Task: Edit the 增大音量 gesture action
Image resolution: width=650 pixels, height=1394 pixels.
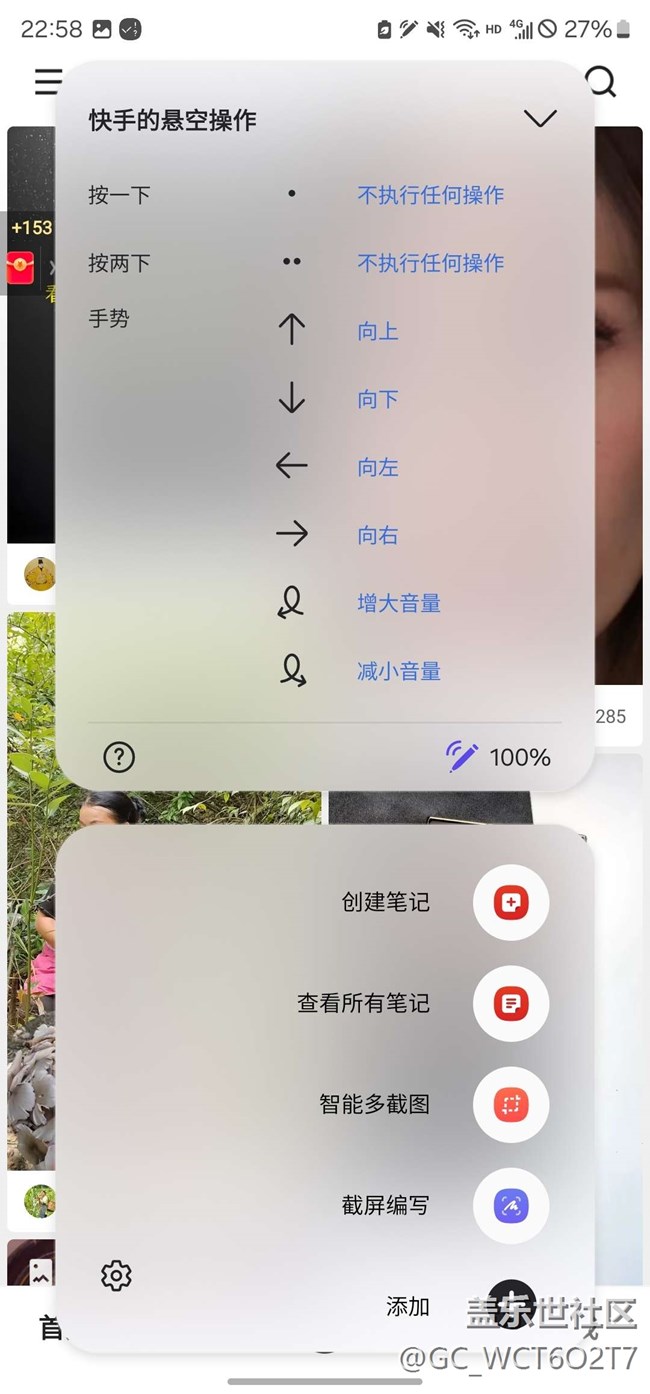Action: (x=399, y=603)
